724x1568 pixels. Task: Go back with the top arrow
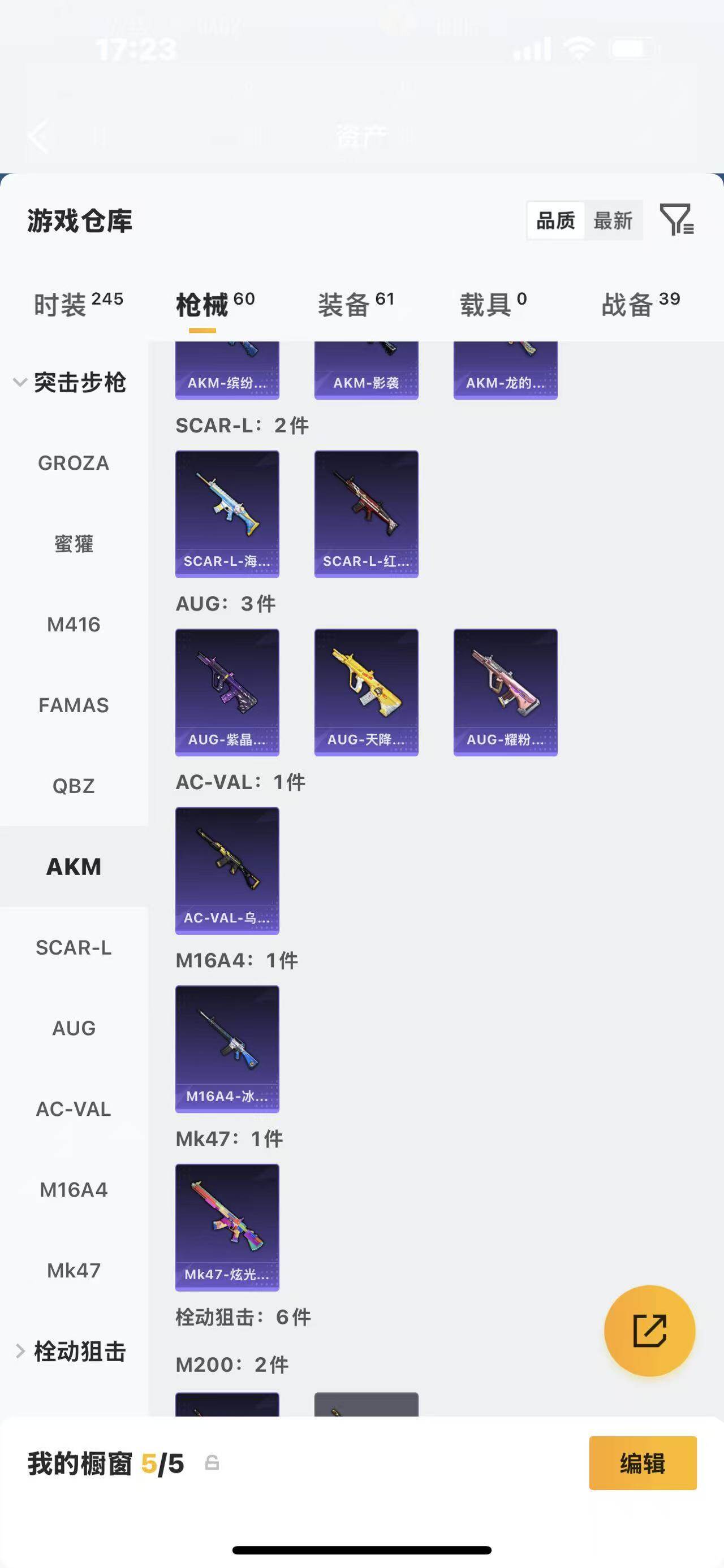(x=38, y=136)
